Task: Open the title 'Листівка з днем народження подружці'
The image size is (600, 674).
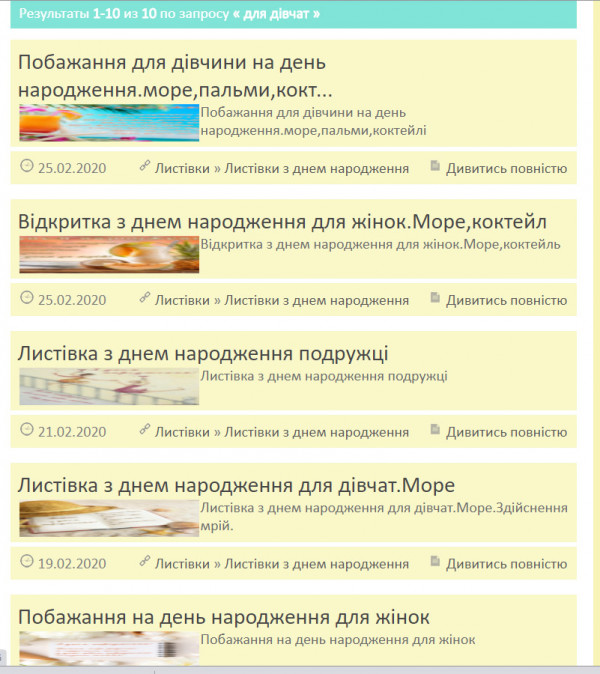Action: pyautogui.click(x=203, y=352)
